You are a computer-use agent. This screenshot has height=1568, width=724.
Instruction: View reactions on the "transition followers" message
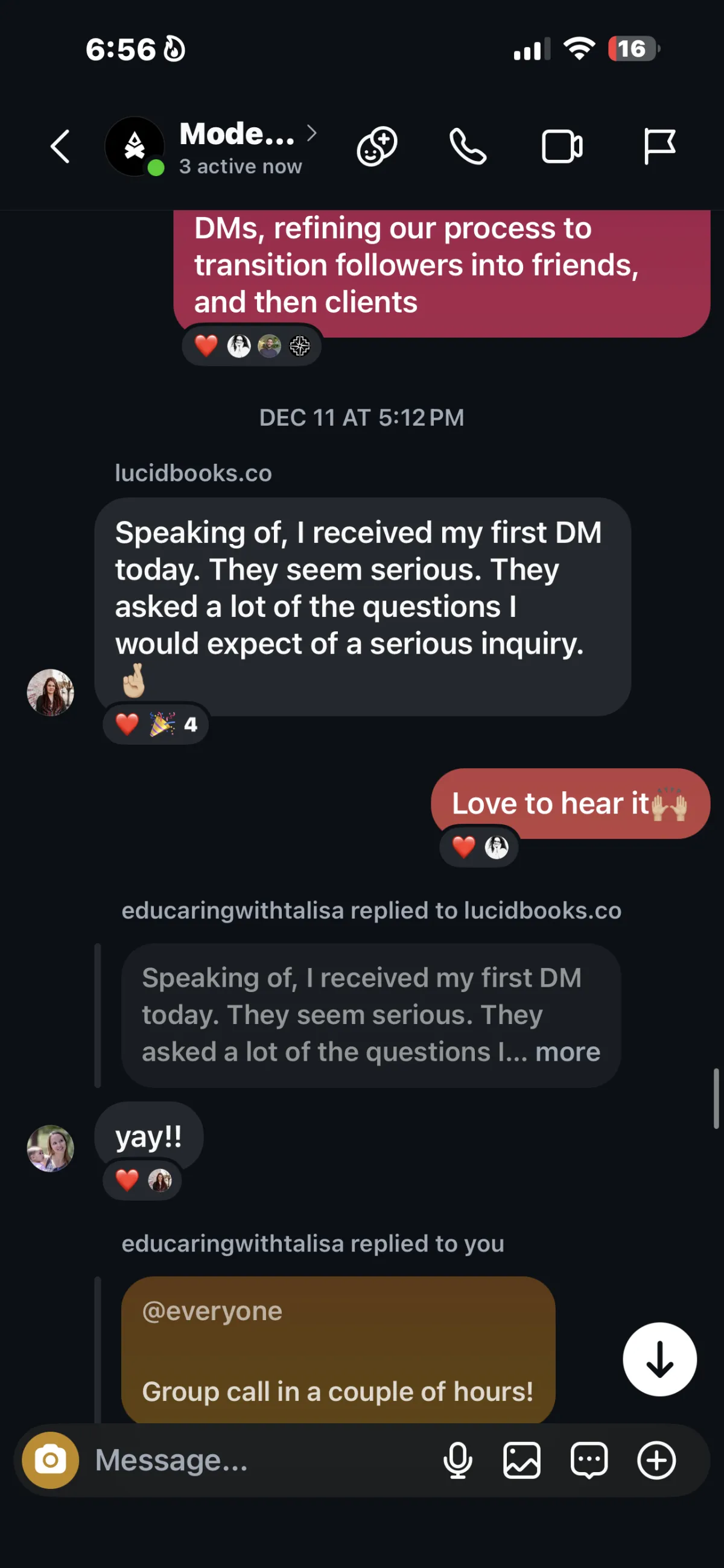coord(252,346)
